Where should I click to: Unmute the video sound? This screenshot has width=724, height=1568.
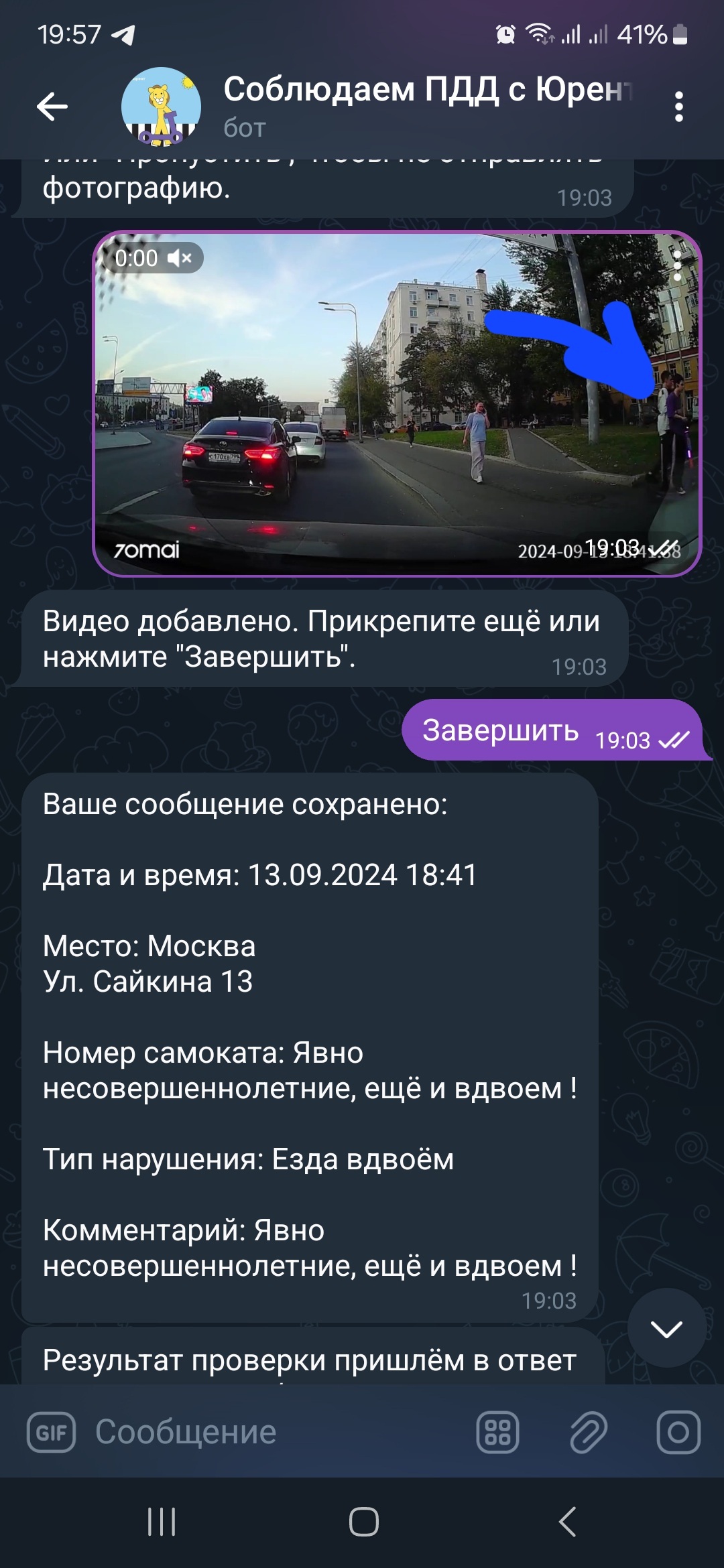tap(180, 258)
